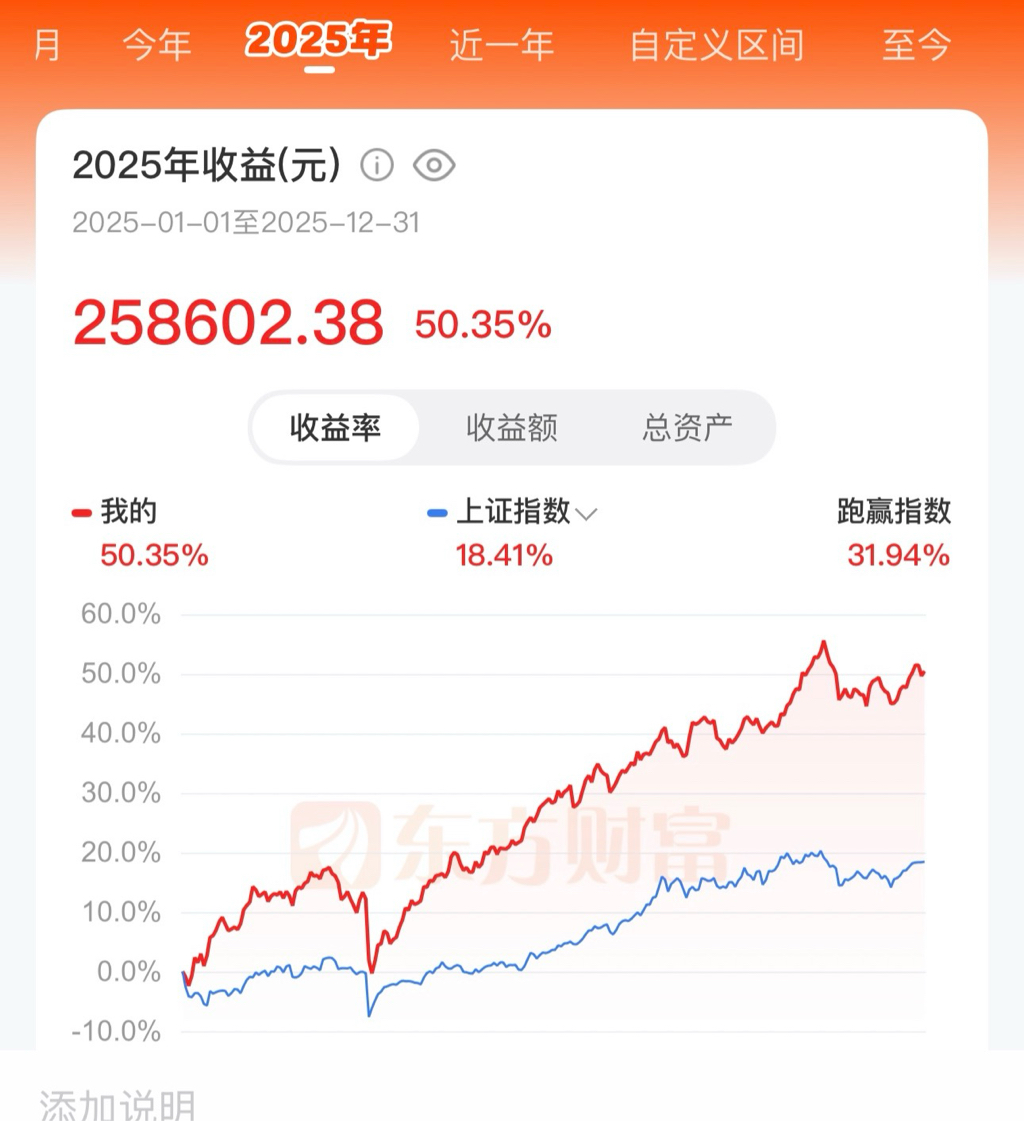Expand the 上证指数 benchmark dropdown
1024x1121 pixels.
pos(586,514)
